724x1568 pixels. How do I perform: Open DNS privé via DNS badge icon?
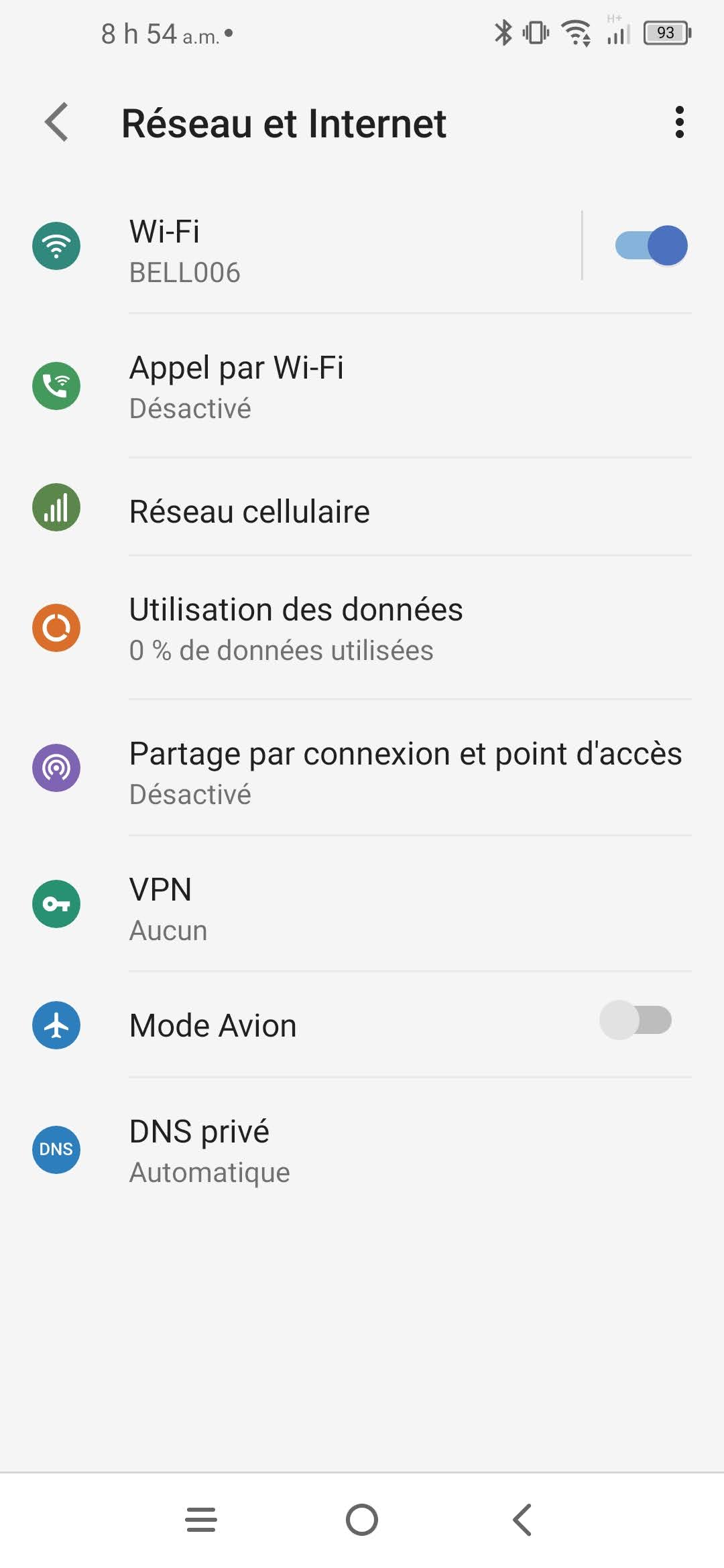click(56, 1149)
